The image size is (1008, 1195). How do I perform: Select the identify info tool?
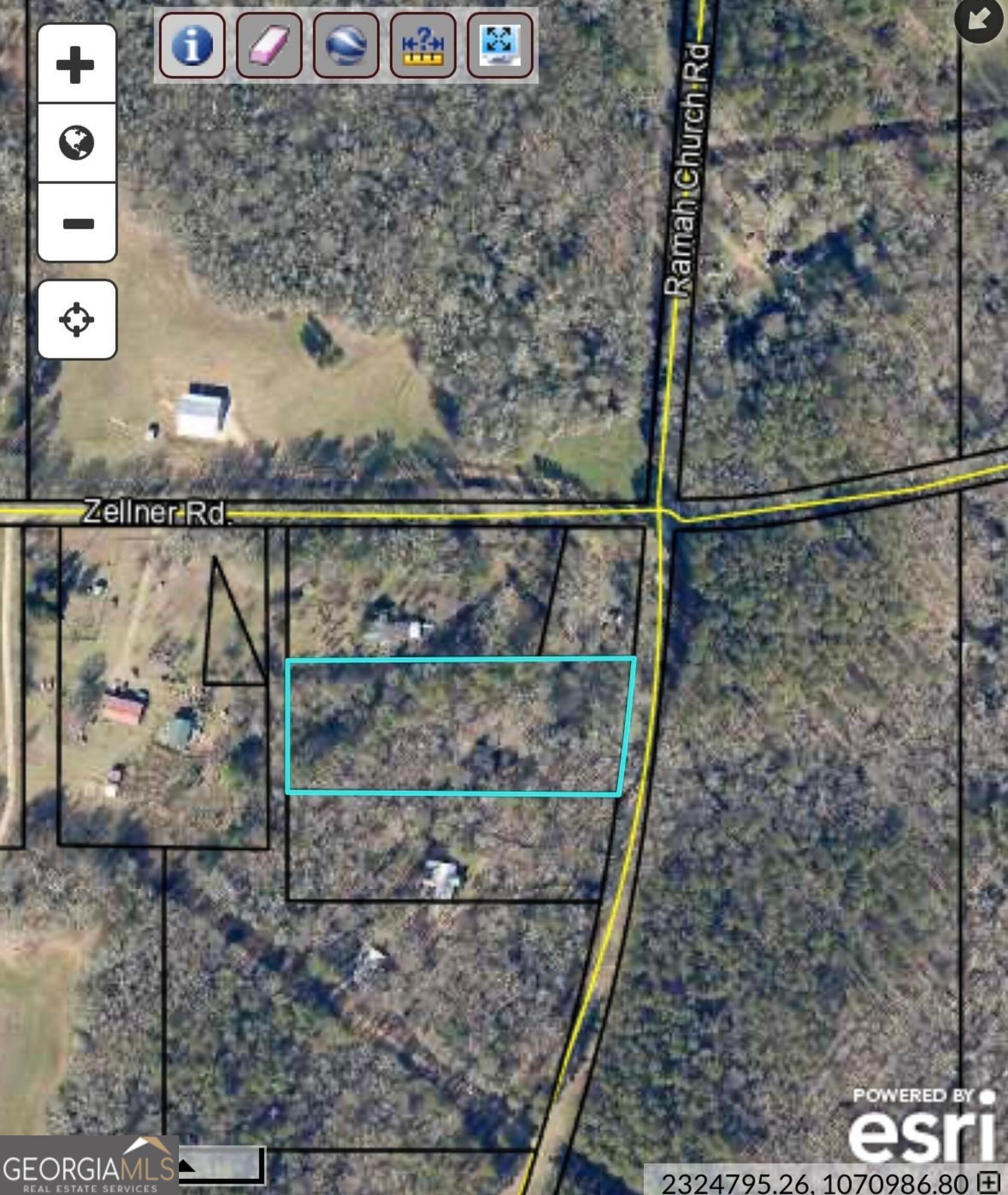(192, 45)
